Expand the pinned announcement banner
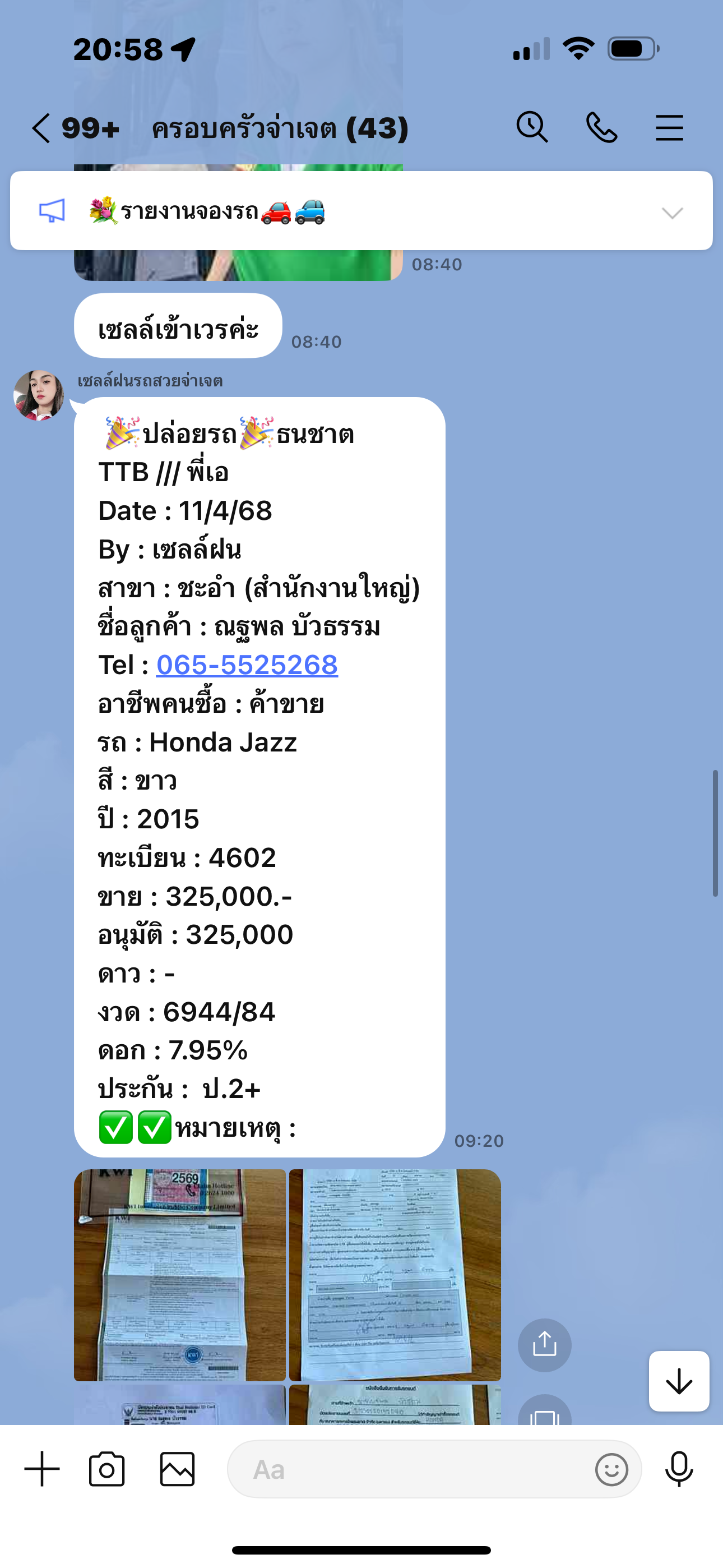The image size is (723, 1568). [672, 213]
